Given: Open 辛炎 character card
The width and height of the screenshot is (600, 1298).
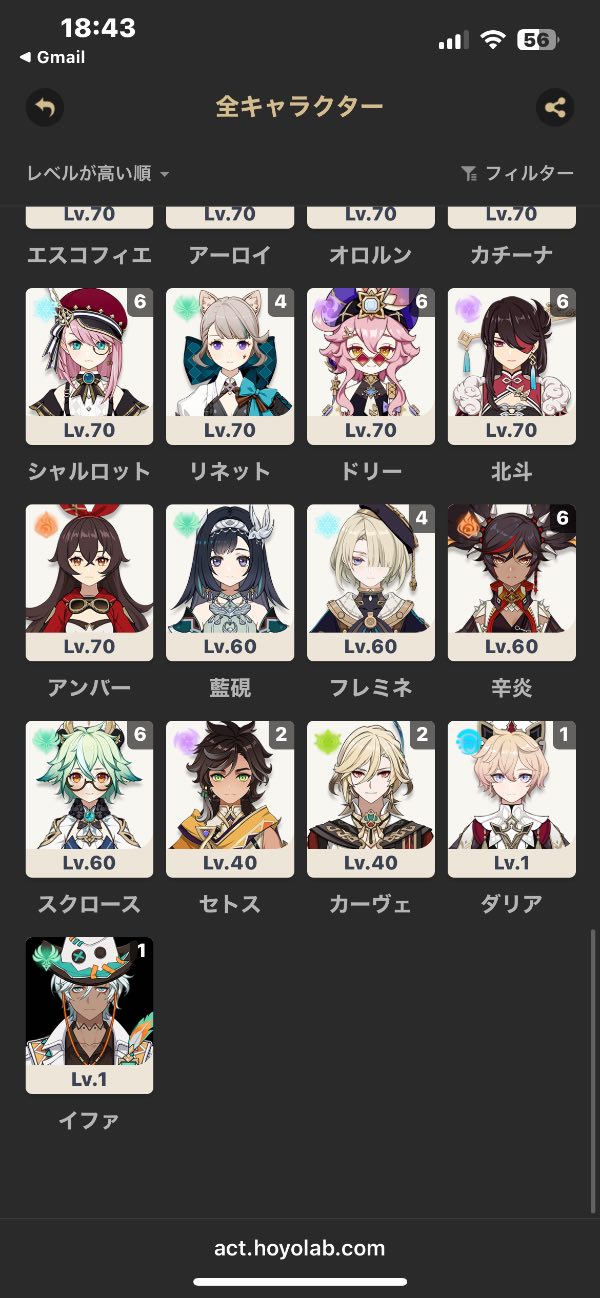Looking at the screenshot, I should [512, 582].
